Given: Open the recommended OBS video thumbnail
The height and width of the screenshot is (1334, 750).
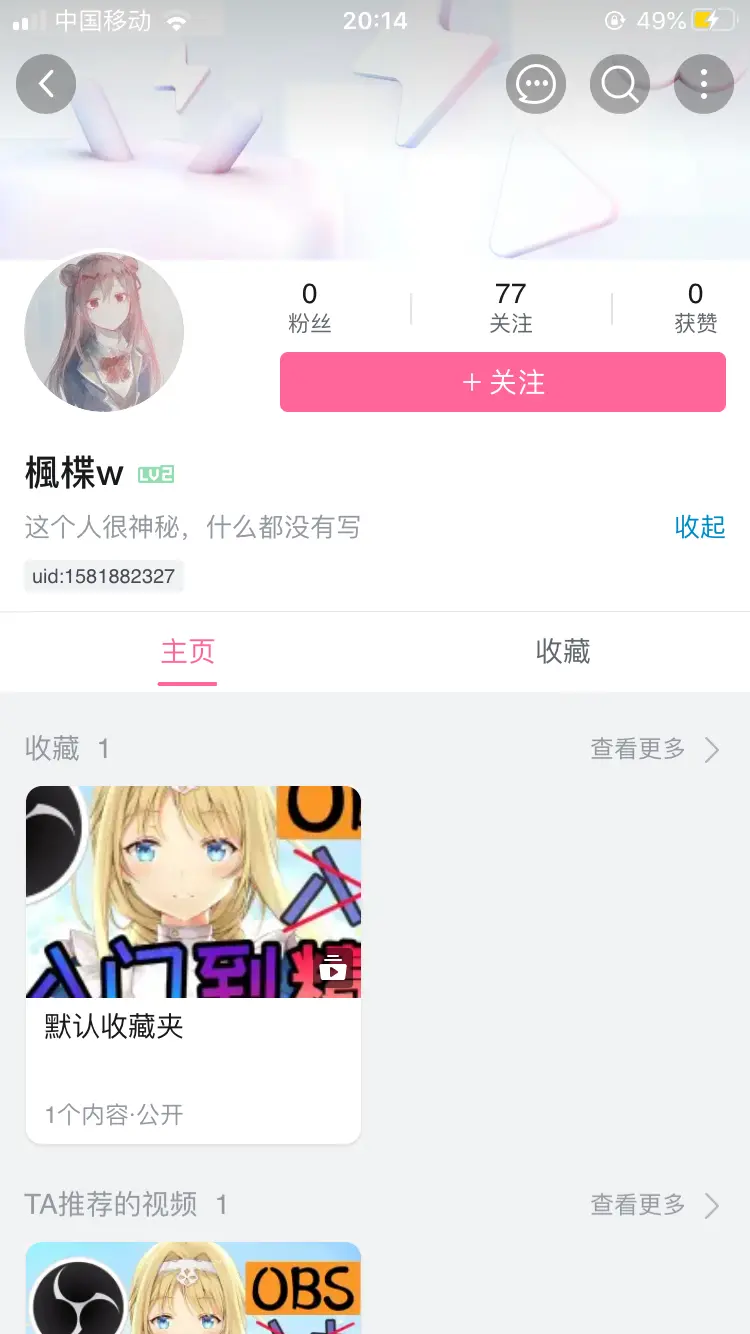Looking at the screenshot, I should click(x=193, y=1290).
